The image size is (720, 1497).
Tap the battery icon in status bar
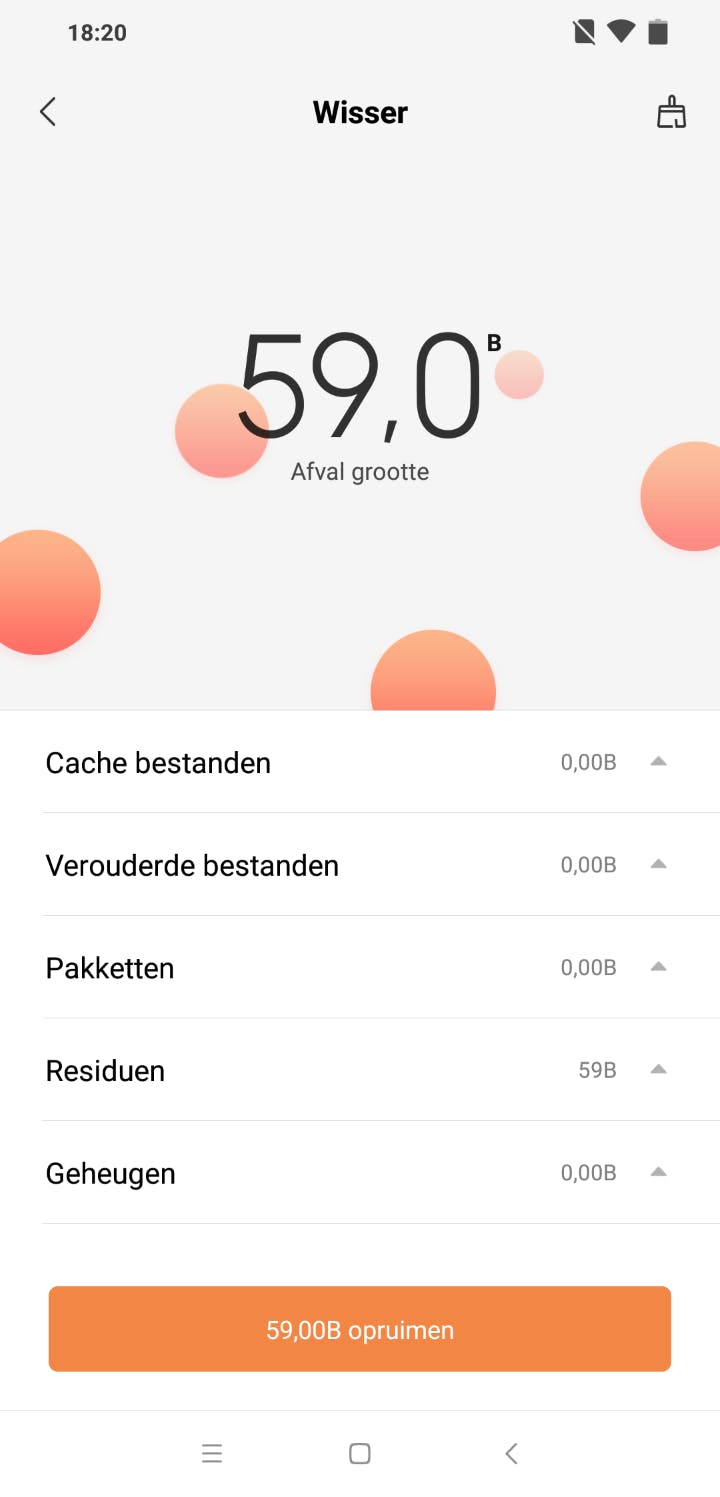pos(657,31)
